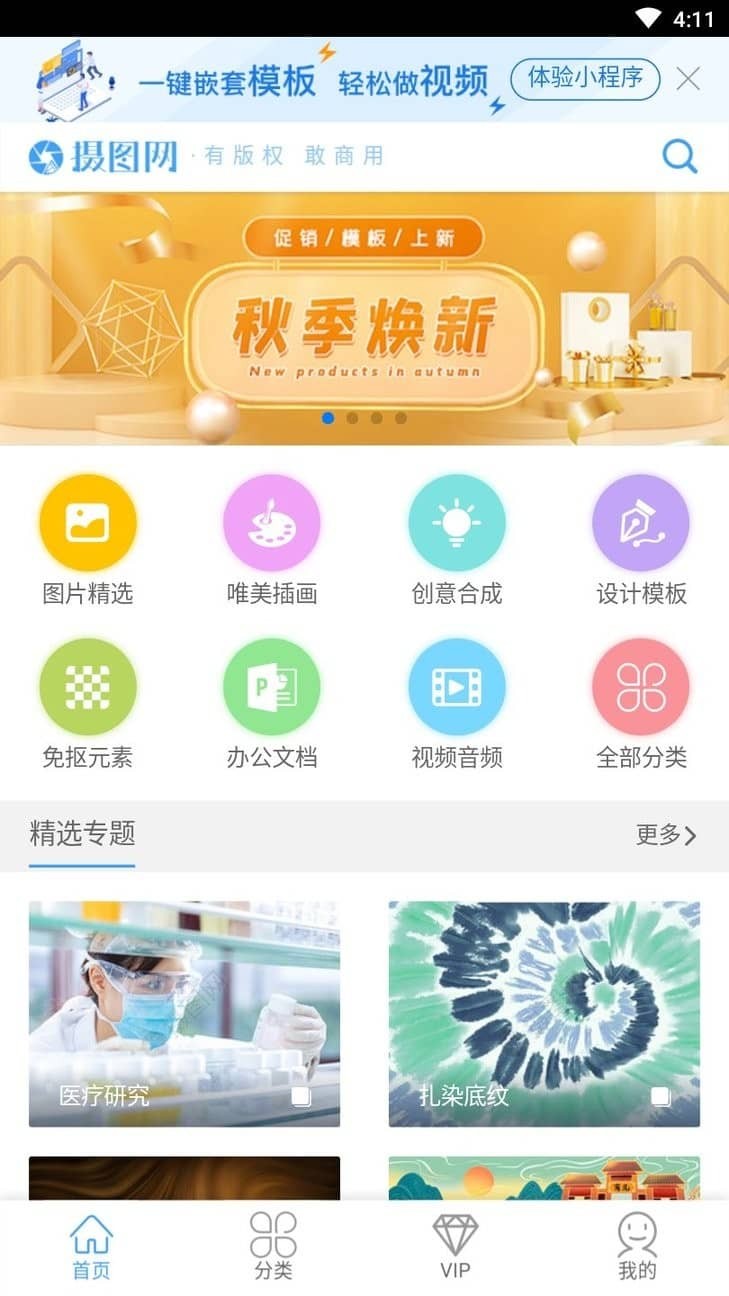Open the 医疗研究 topic card
The width and height of the screenshot is (729, 1296).
pos(184,1014)
